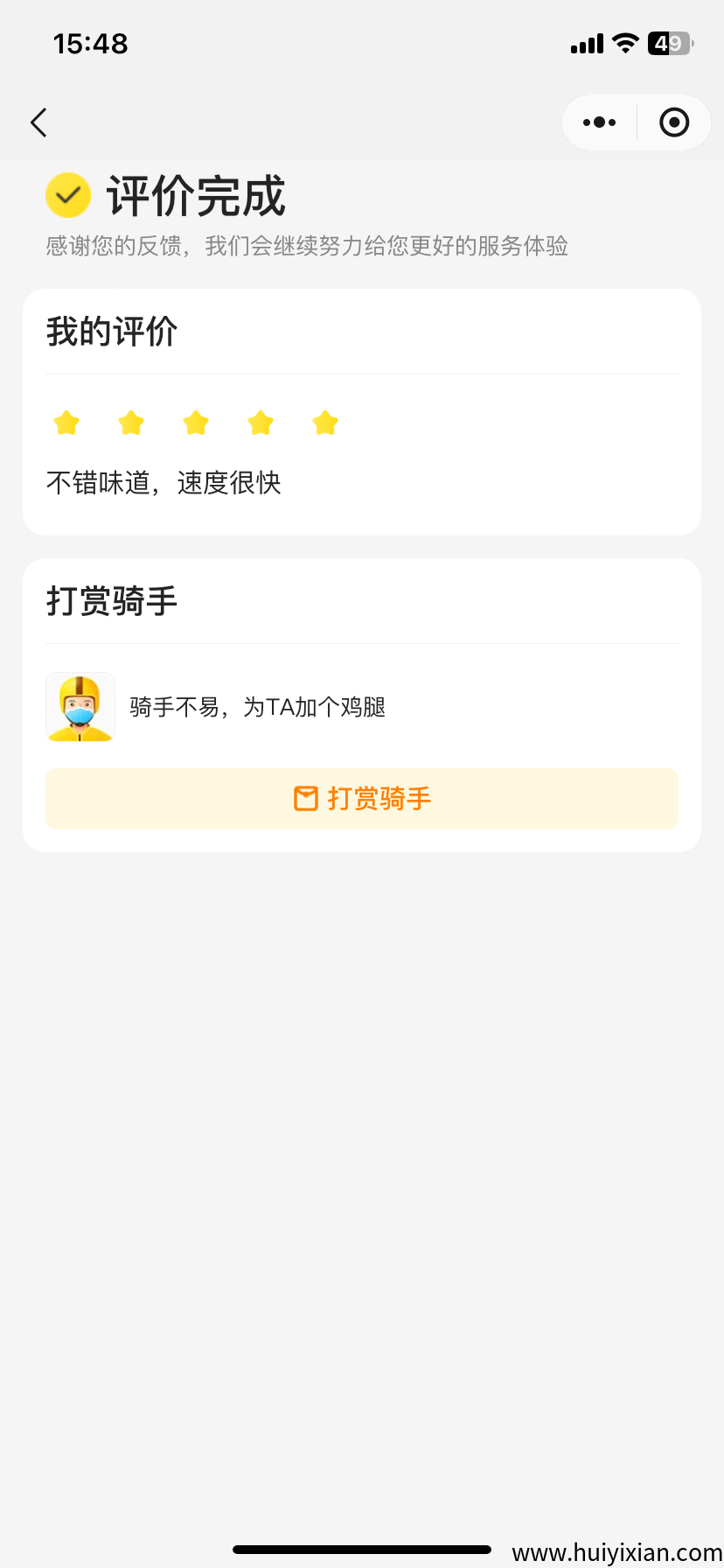Toggle the third rating star
The image size is (724, 1568).
[x=195, y=423]
